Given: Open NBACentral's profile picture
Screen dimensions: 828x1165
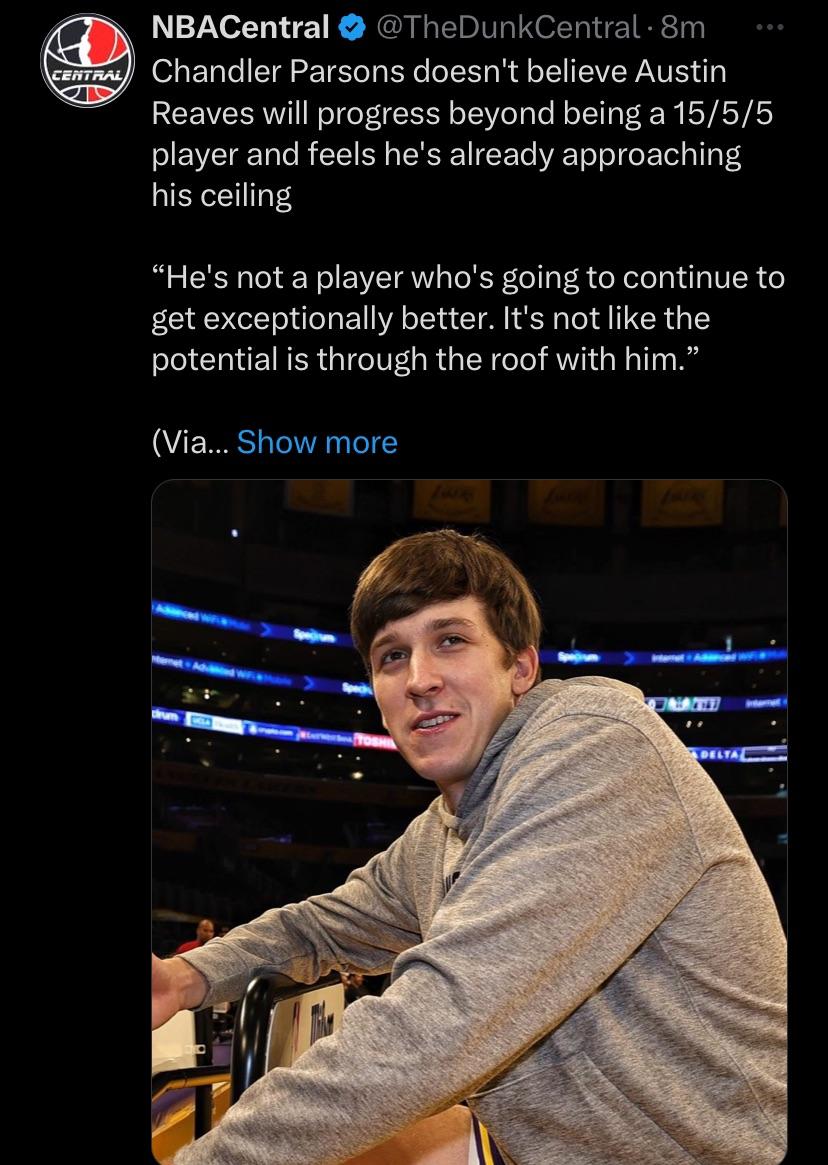Looking at the screenshot, I should (x=87, y=62).
